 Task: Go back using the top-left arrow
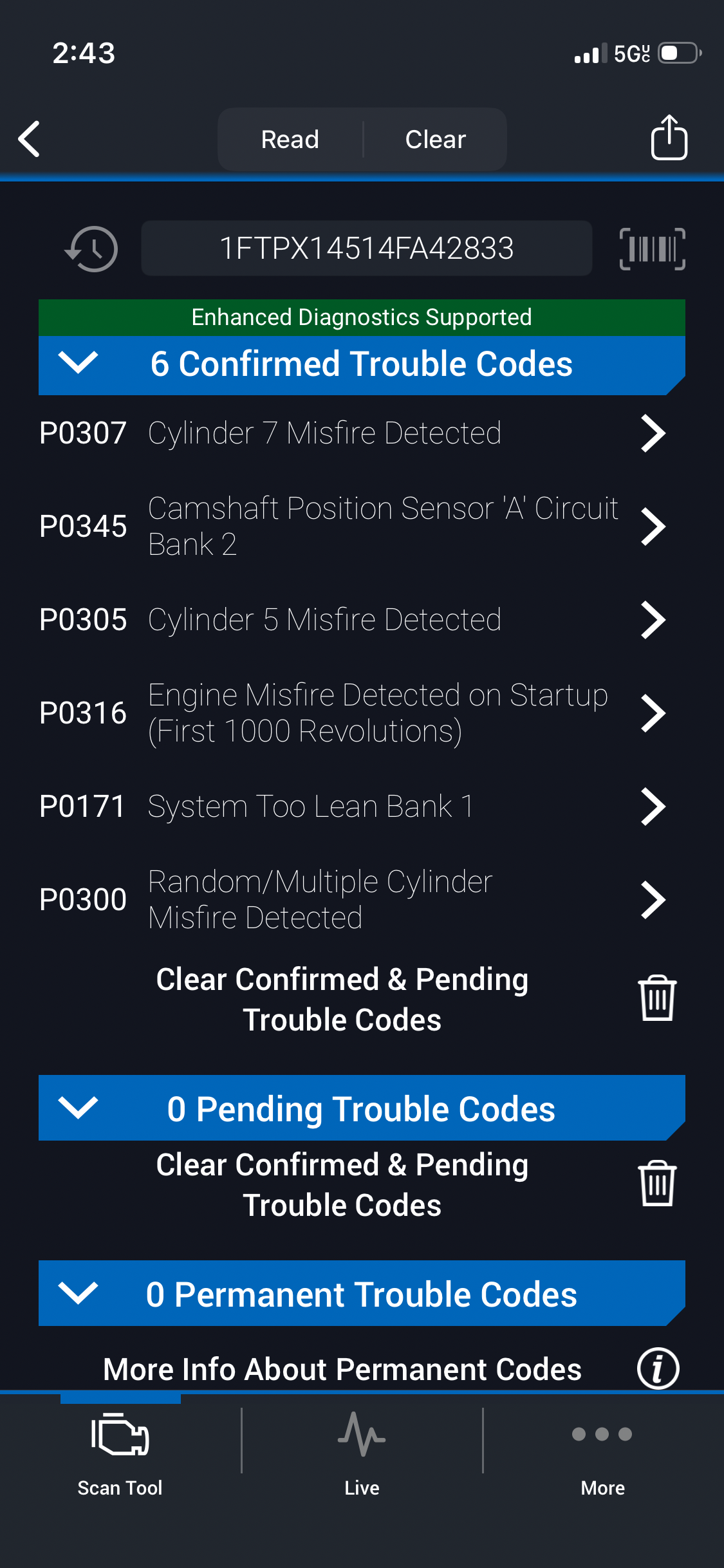point(30,138)
